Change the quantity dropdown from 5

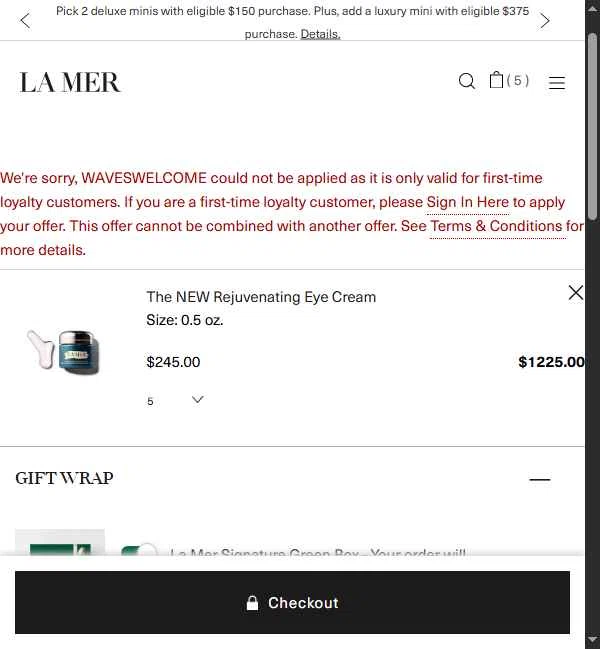[x=176, y=400]
